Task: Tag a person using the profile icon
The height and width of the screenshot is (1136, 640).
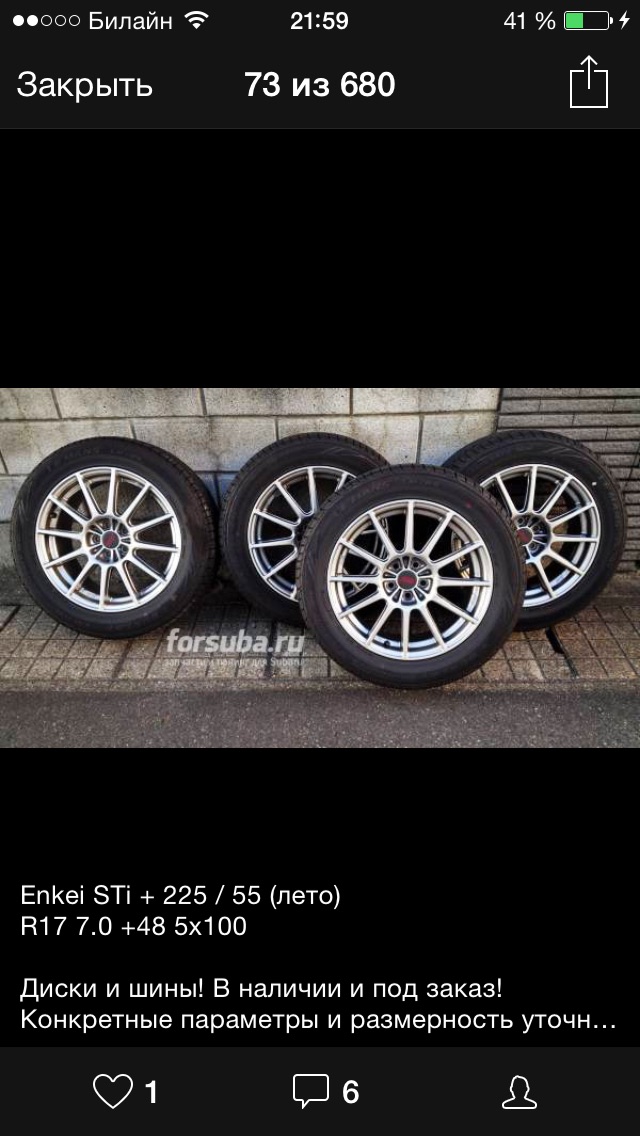Action: tap(520, 1091)
